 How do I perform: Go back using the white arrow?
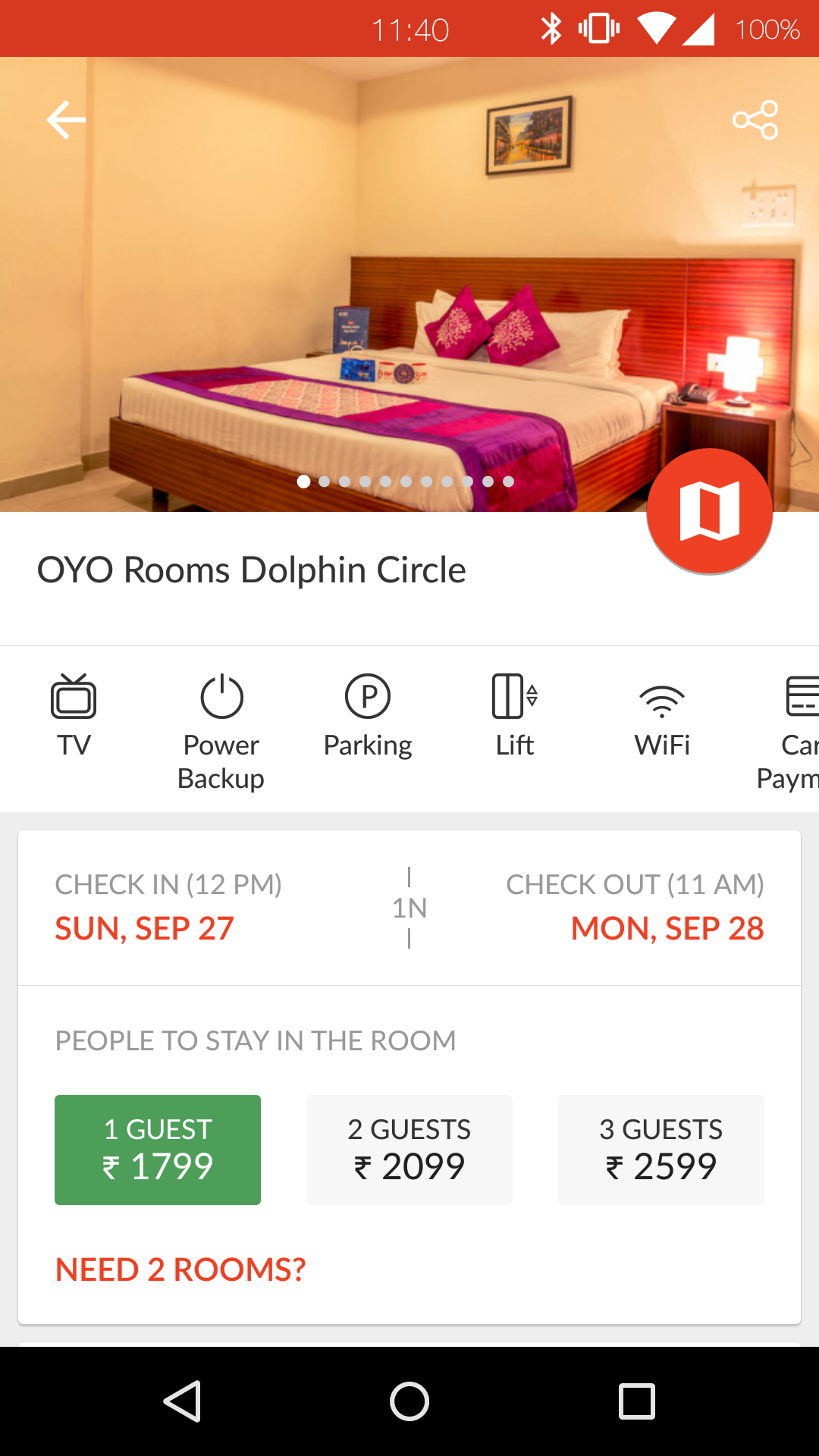pos(66,120)
